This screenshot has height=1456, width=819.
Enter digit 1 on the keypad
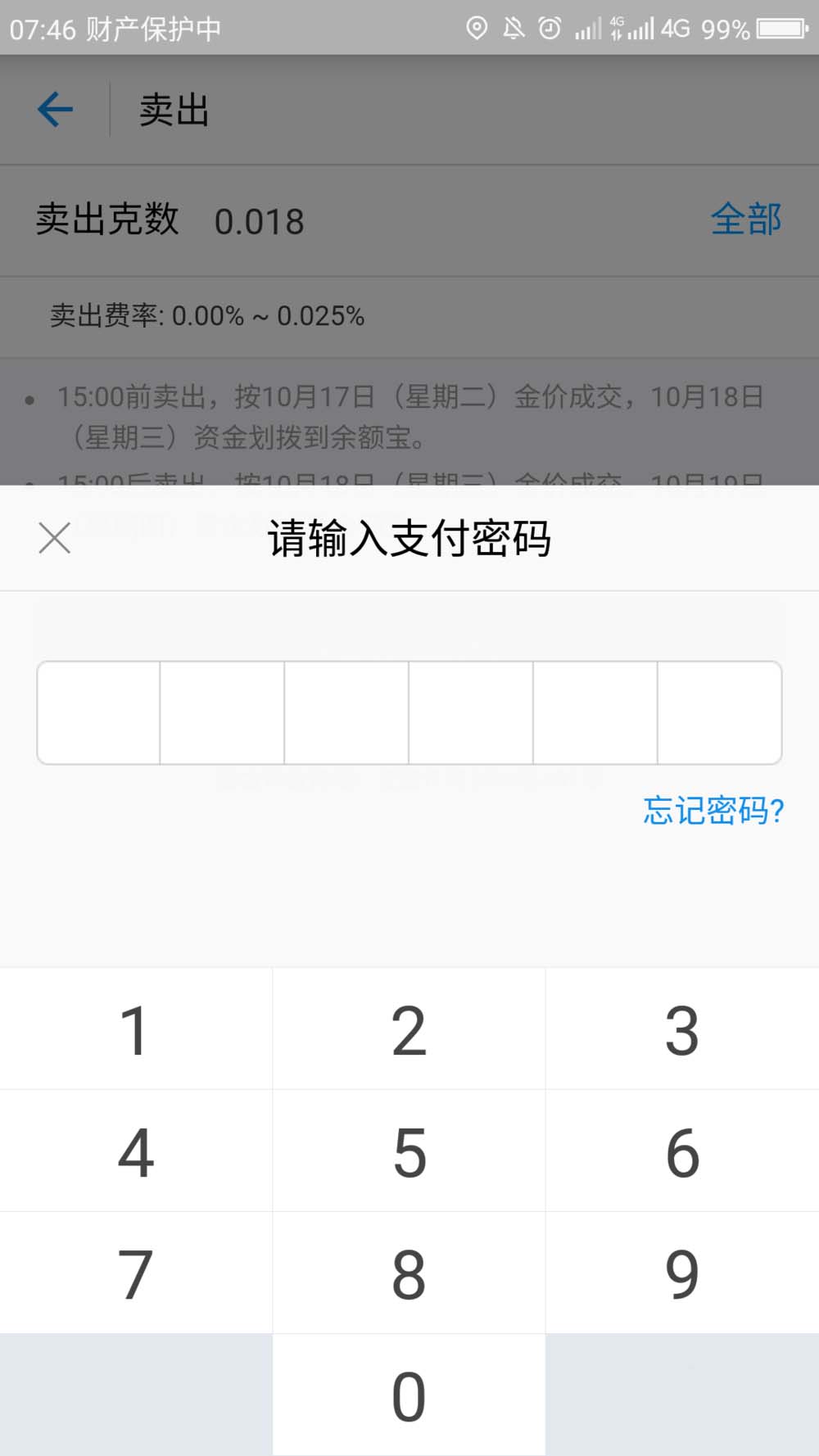pos(136,1029)
